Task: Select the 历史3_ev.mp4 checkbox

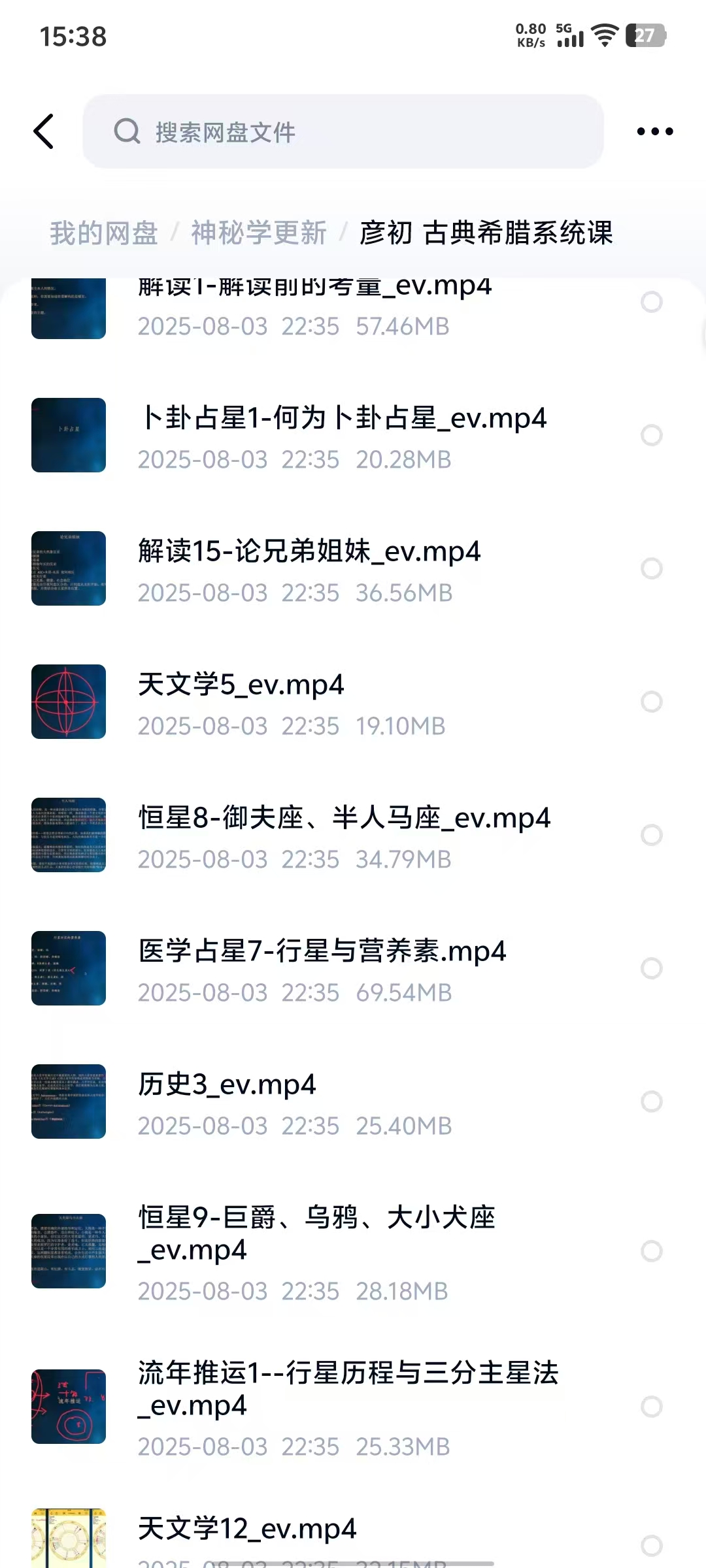Action: pyautogui.click(x=652, y=1102)
